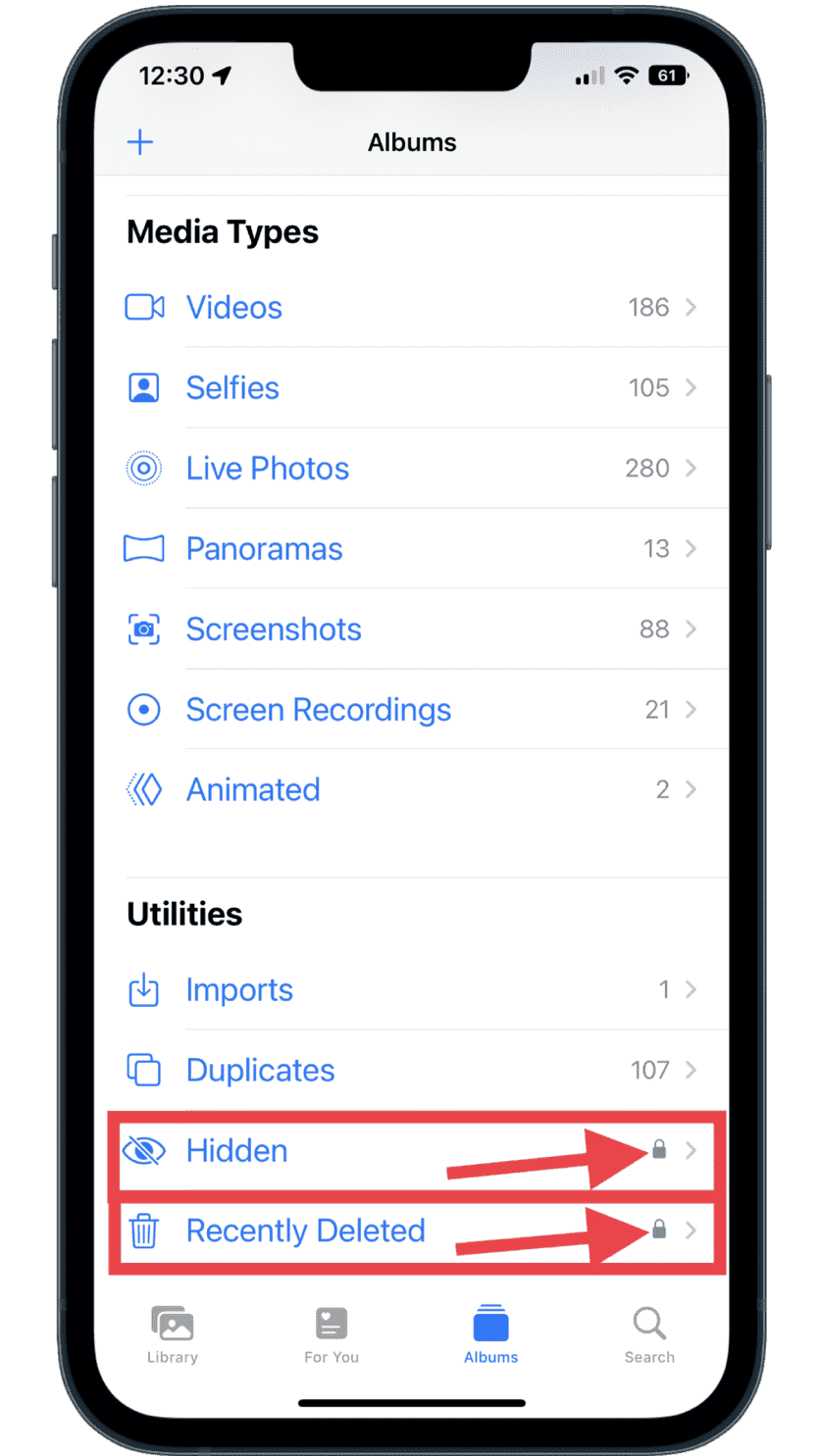Open the Screenshots album
The height and width of the screenshot is (1456, 819).
click(x=274, y=629)
